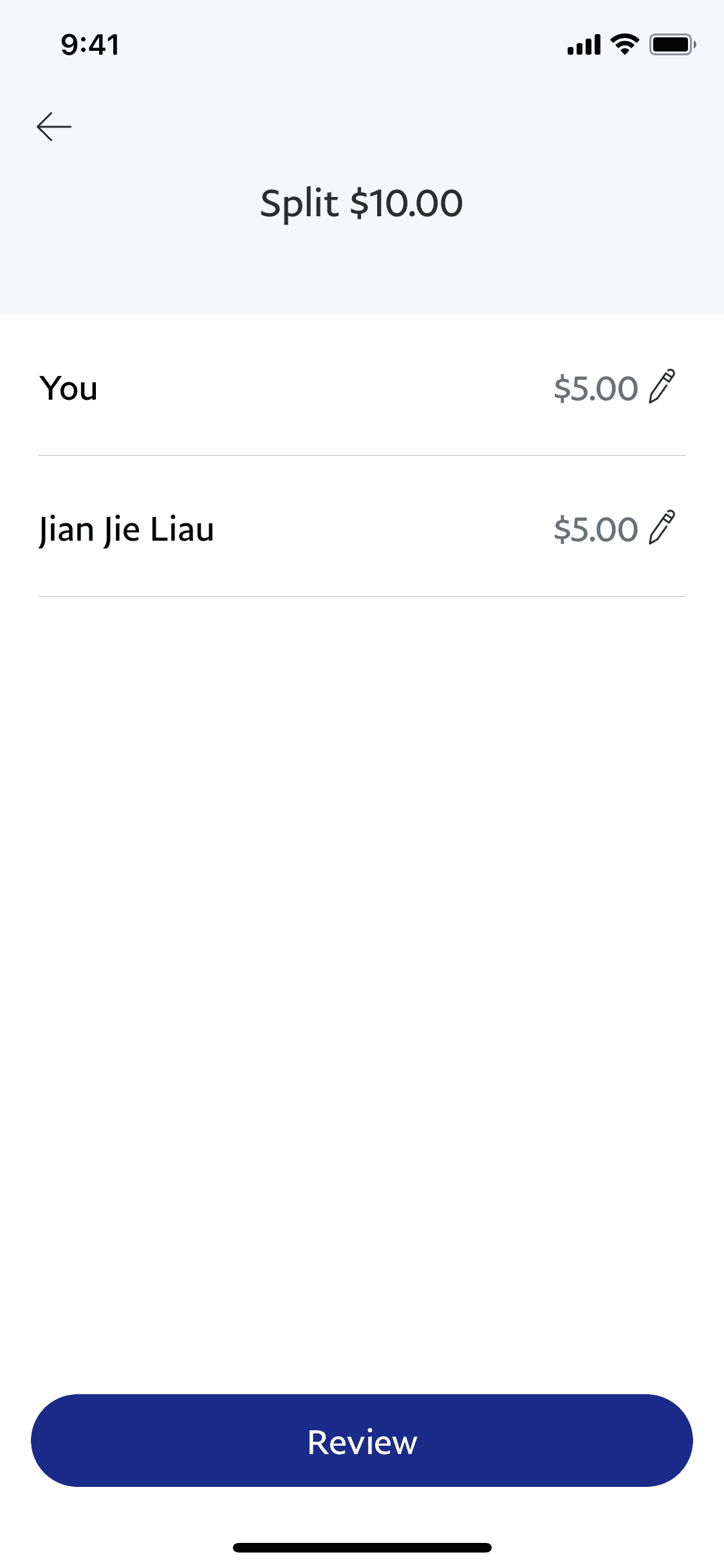The height and width of the screenshot is (1568, 724).
Task: Go back using the arrow icon
Action: pos(54,126)
